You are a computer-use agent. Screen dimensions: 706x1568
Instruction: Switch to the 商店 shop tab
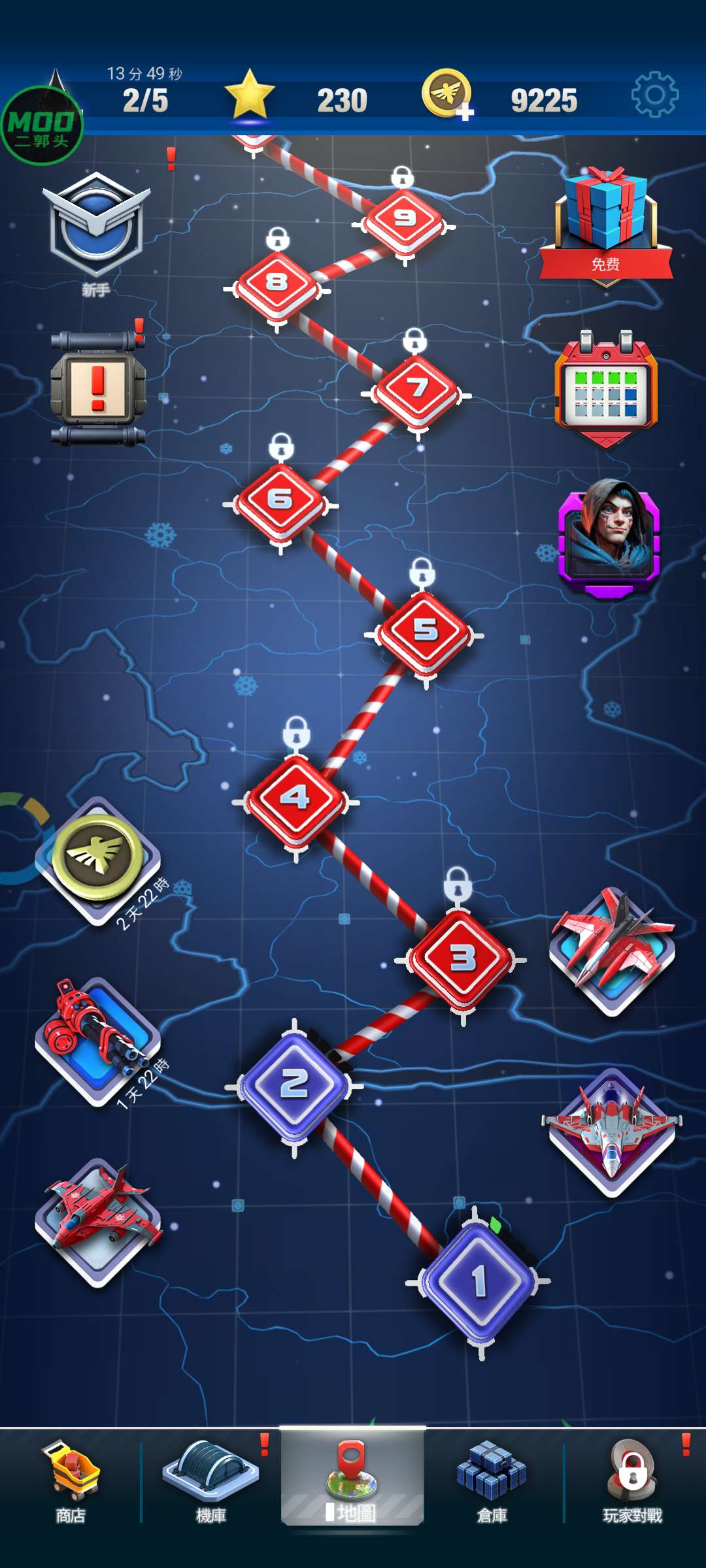point(71,1482)
